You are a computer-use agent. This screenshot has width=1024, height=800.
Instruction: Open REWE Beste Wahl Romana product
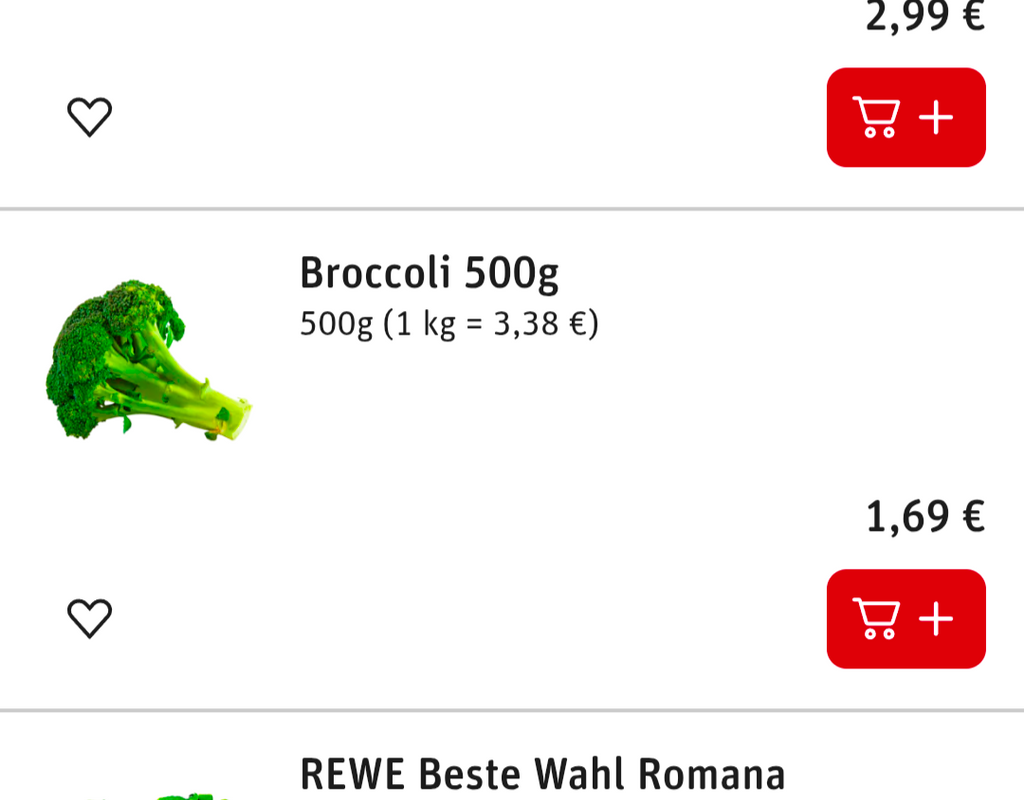tap(542, 774)
